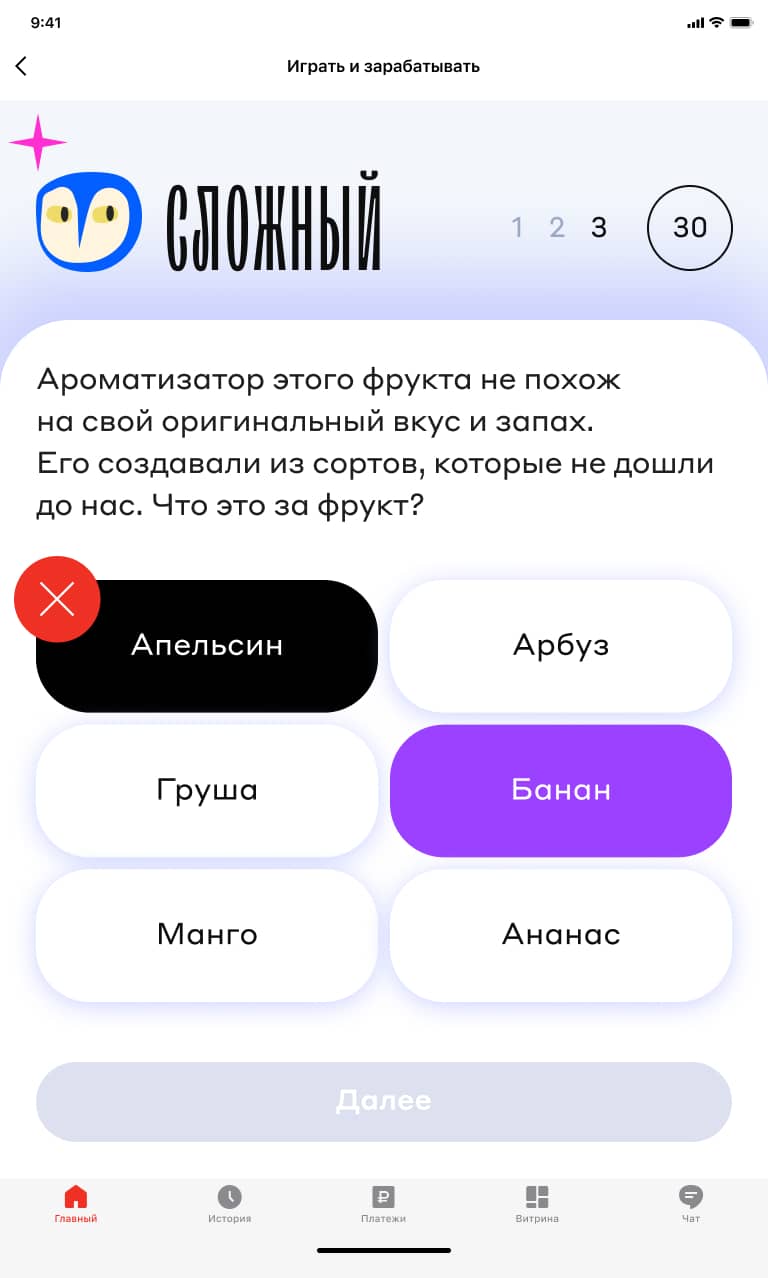Go back using the arrow icon
Viewport: 768px width, 1278px height.
[x=21, y=66]
